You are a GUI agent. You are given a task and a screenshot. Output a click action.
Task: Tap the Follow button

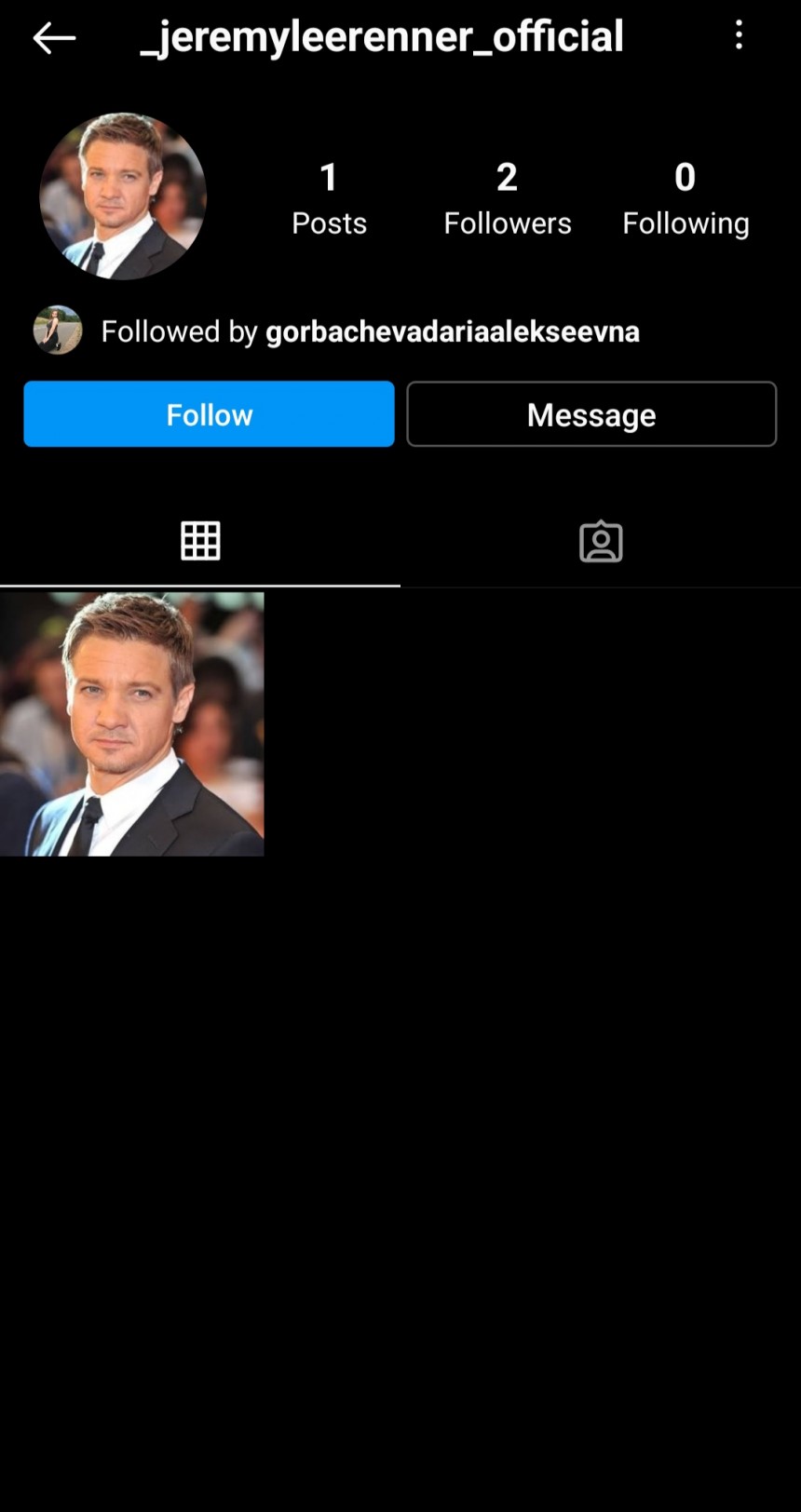coord(209,414)
